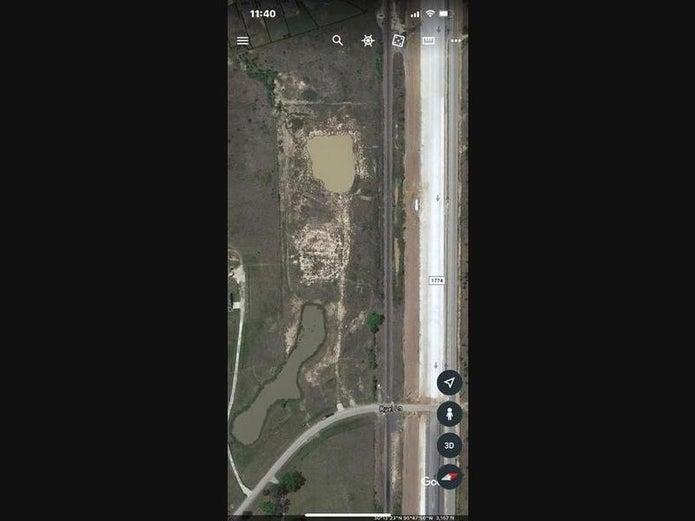Activate Street View pegman

[x=450, y=414]
